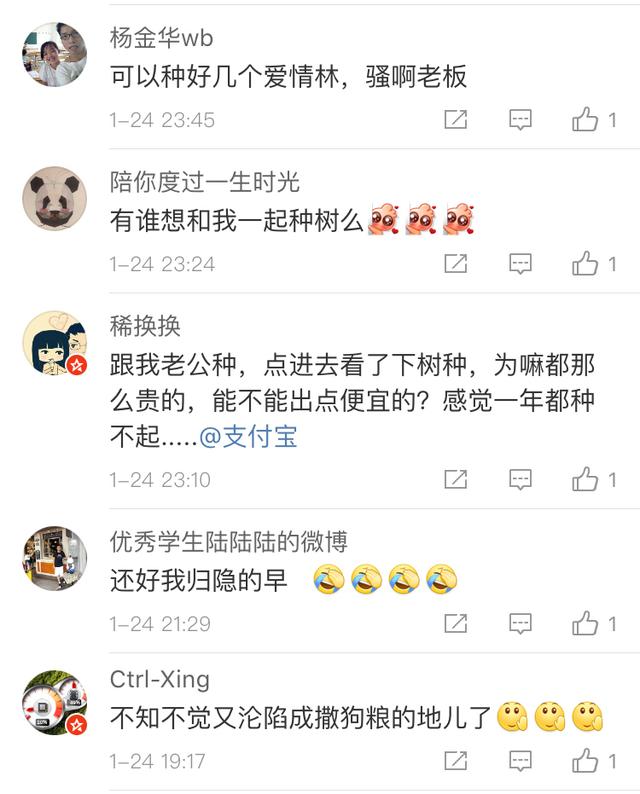Image resolution: width=640 pixels, height=794 pixels.
Task: Visit 优秀学生陆陆陆的微博's avatar profile
Action: 54,557
